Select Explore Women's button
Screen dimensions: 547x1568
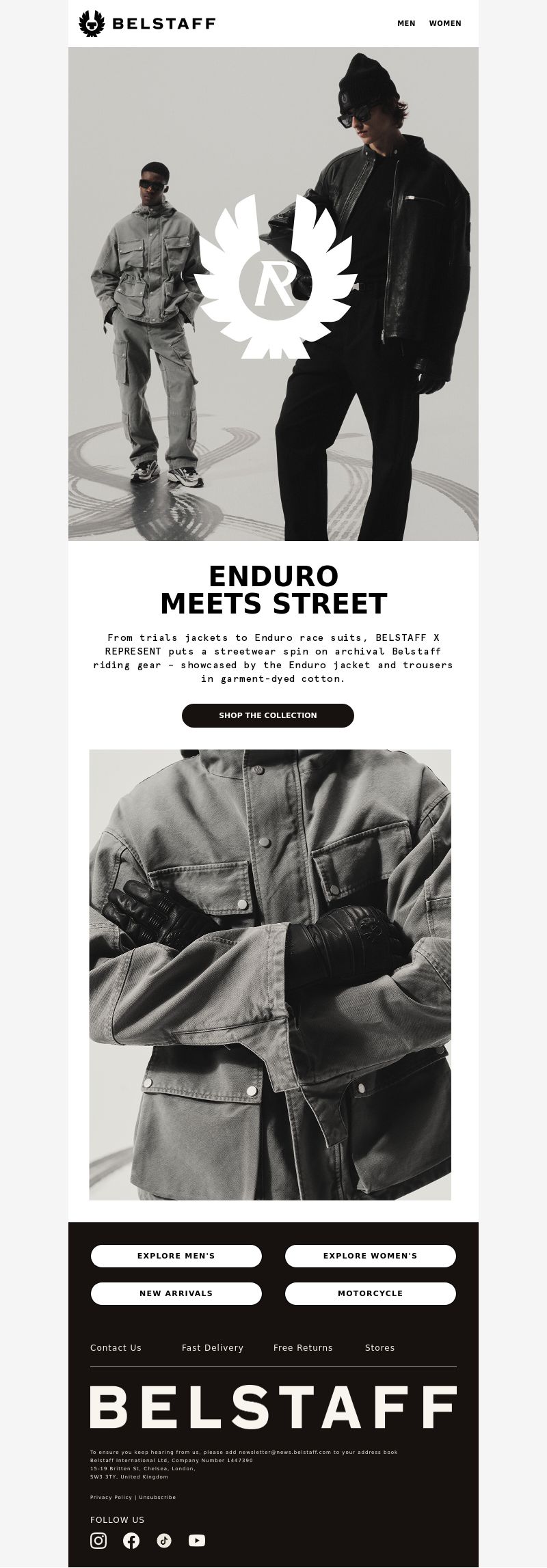[371, 1256]
